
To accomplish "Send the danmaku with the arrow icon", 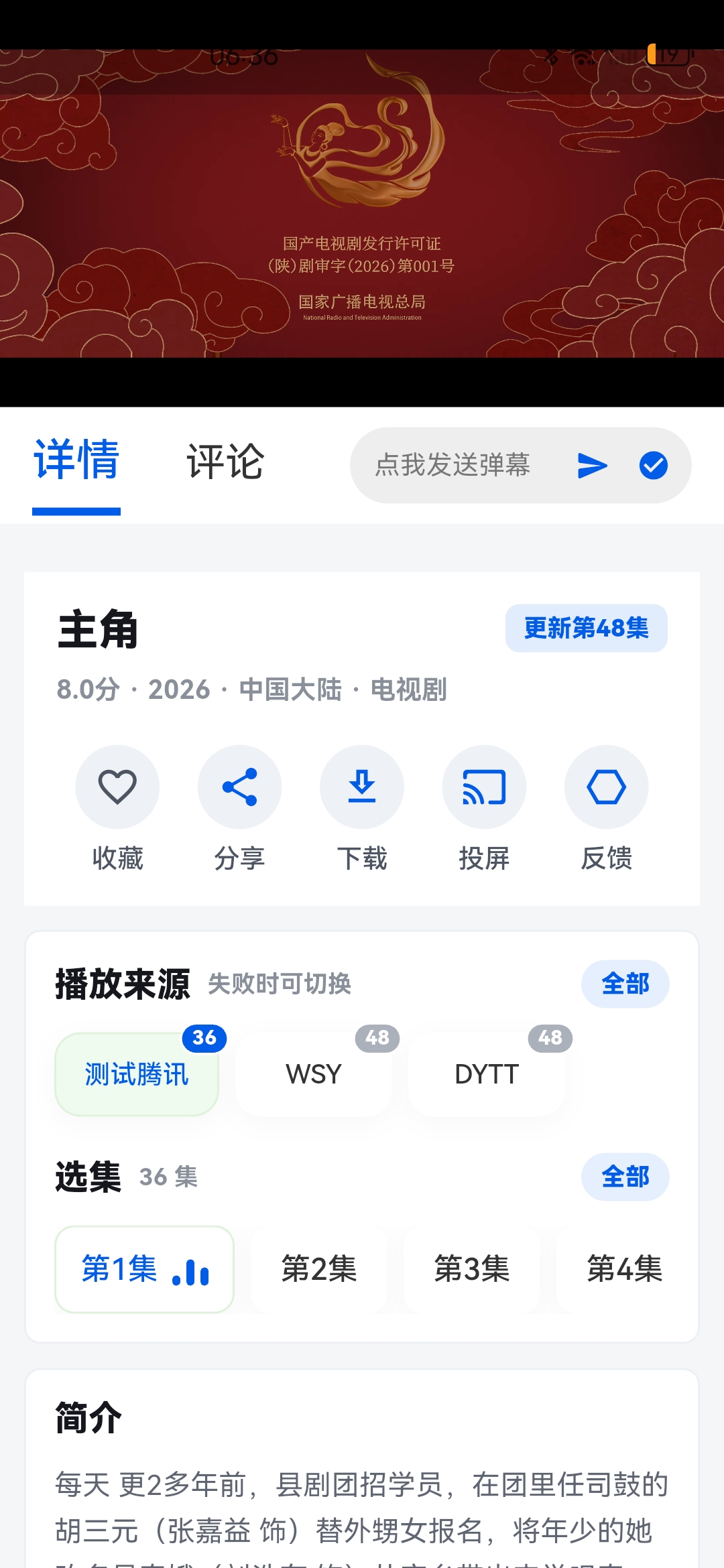I will pos(593,465).
